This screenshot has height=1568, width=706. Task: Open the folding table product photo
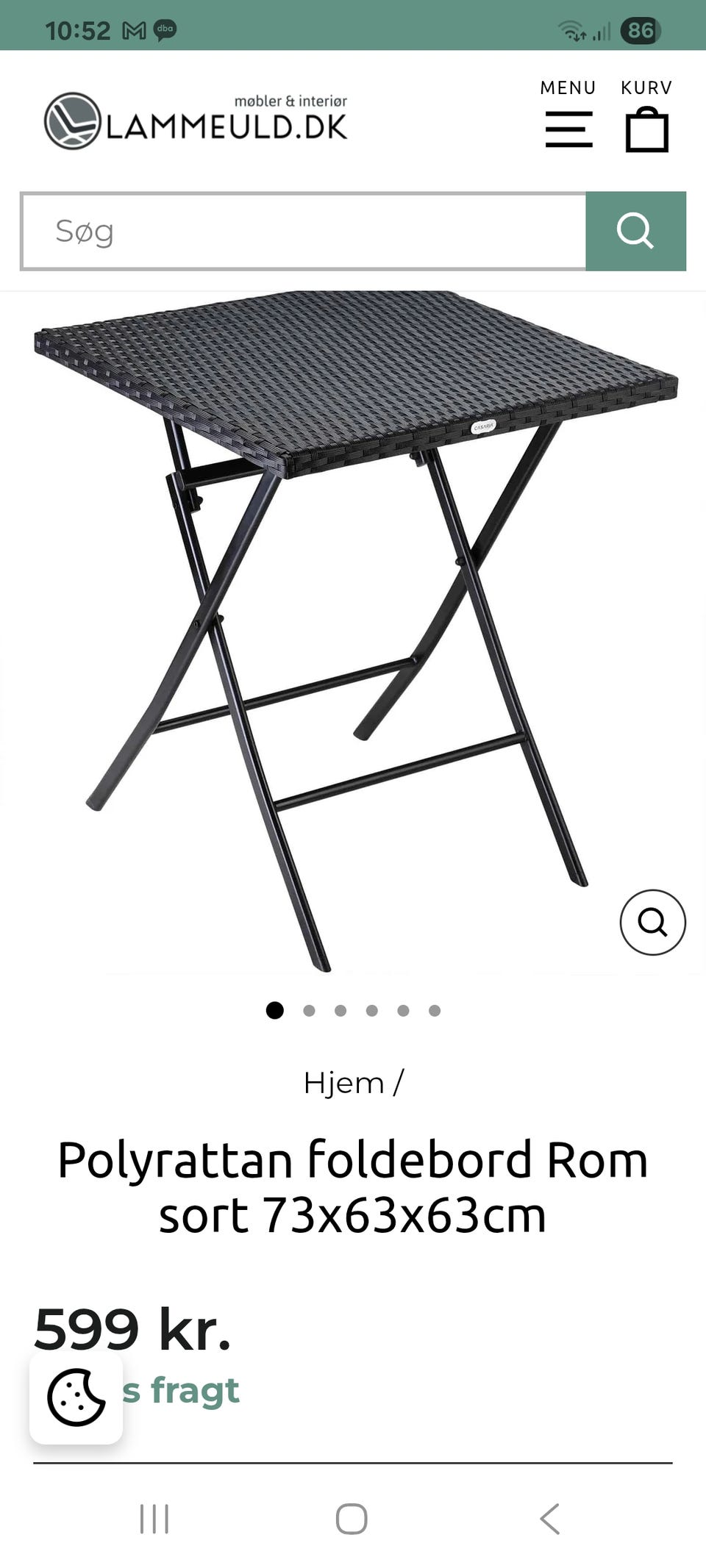353,625
